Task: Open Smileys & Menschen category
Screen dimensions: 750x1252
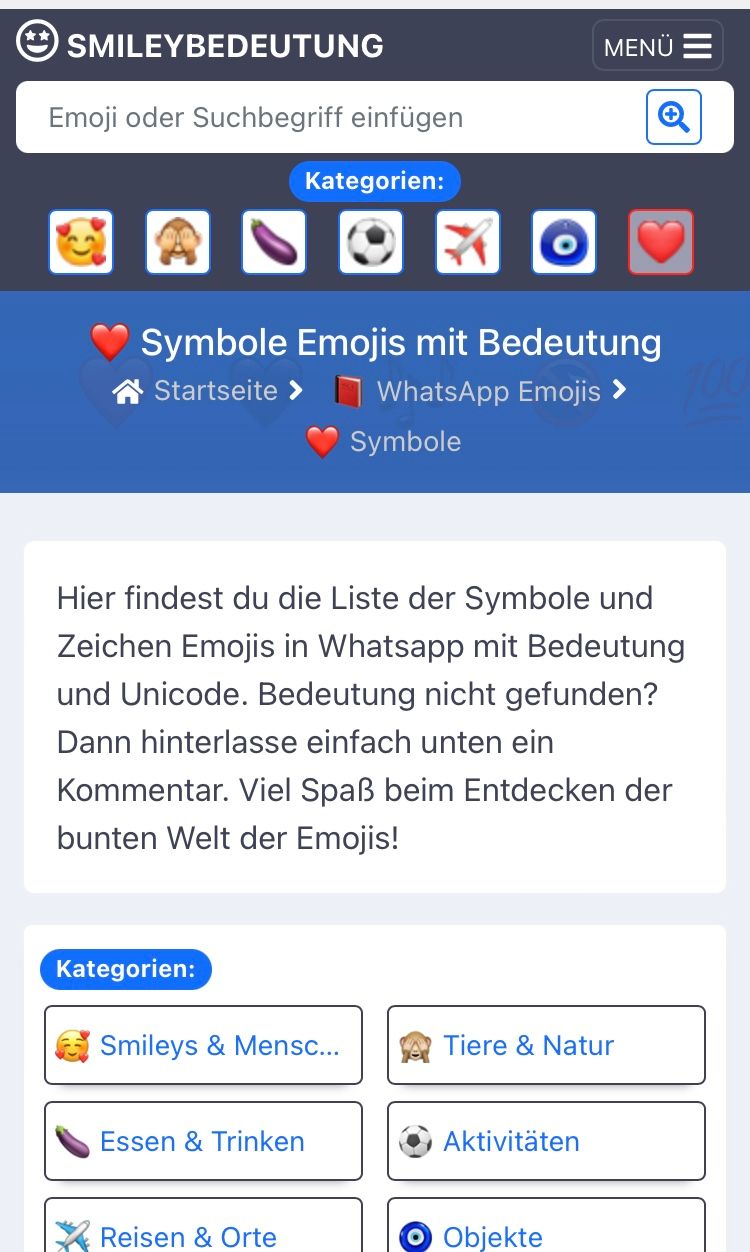Action: [203, 1045]
